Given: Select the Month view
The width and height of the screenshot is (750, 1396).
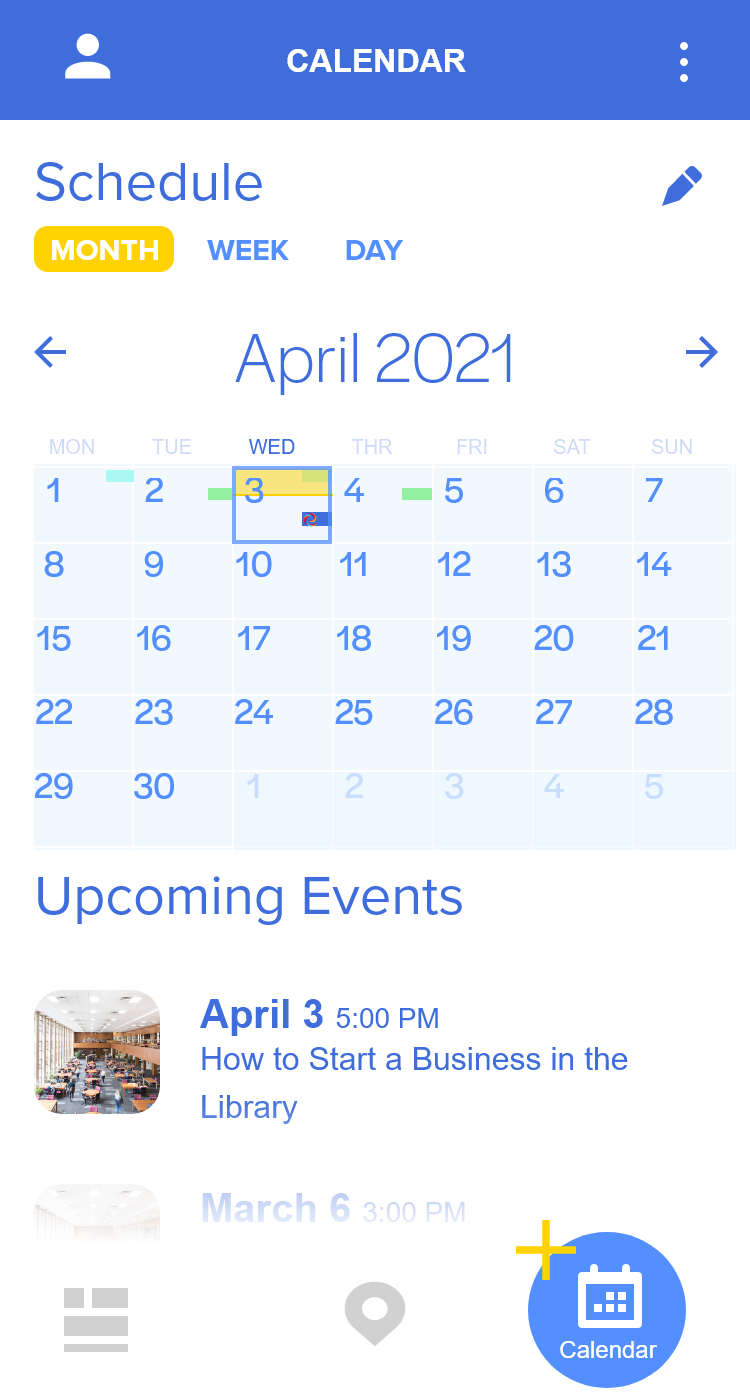Looking at the screenshot, I should 104,249.
